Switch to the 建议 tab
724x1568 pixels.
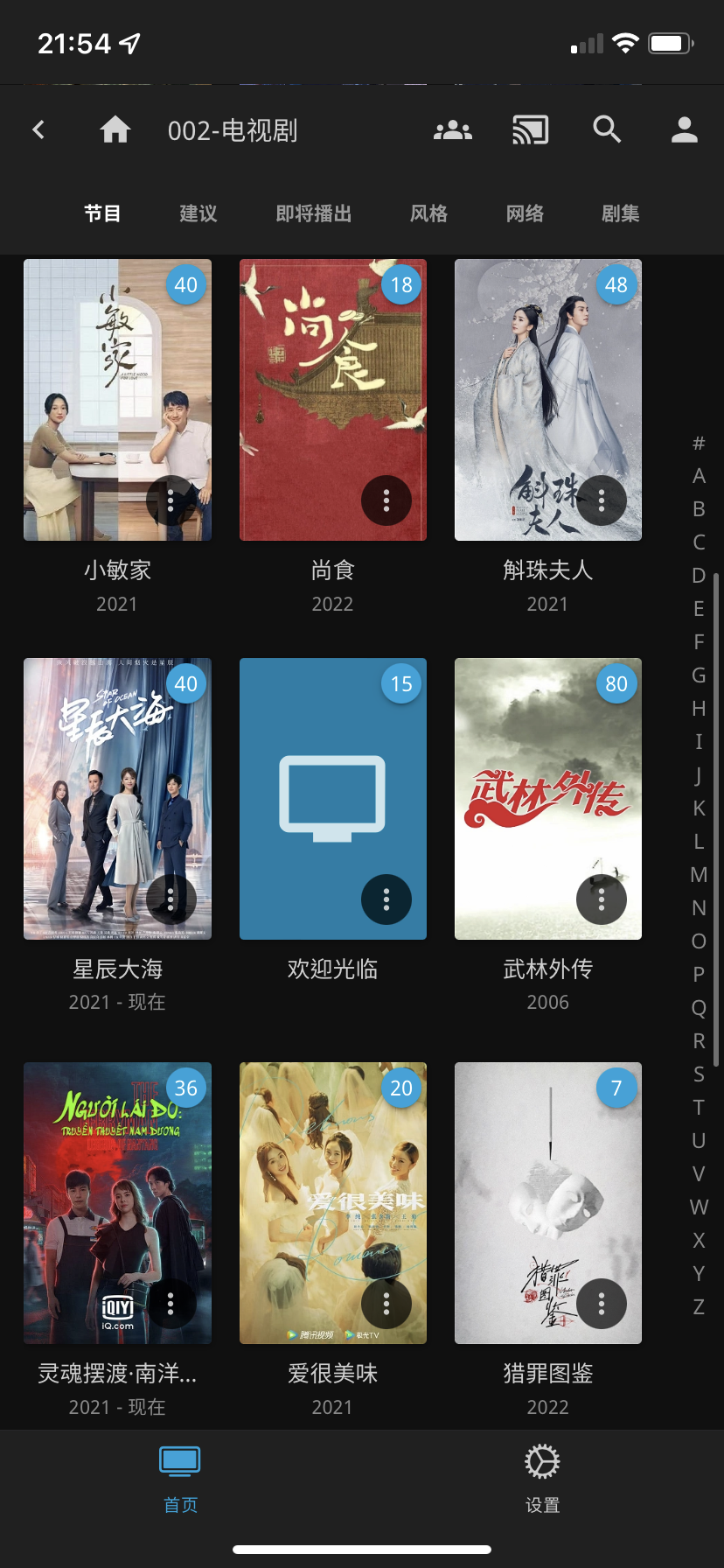tap(198, 213)
